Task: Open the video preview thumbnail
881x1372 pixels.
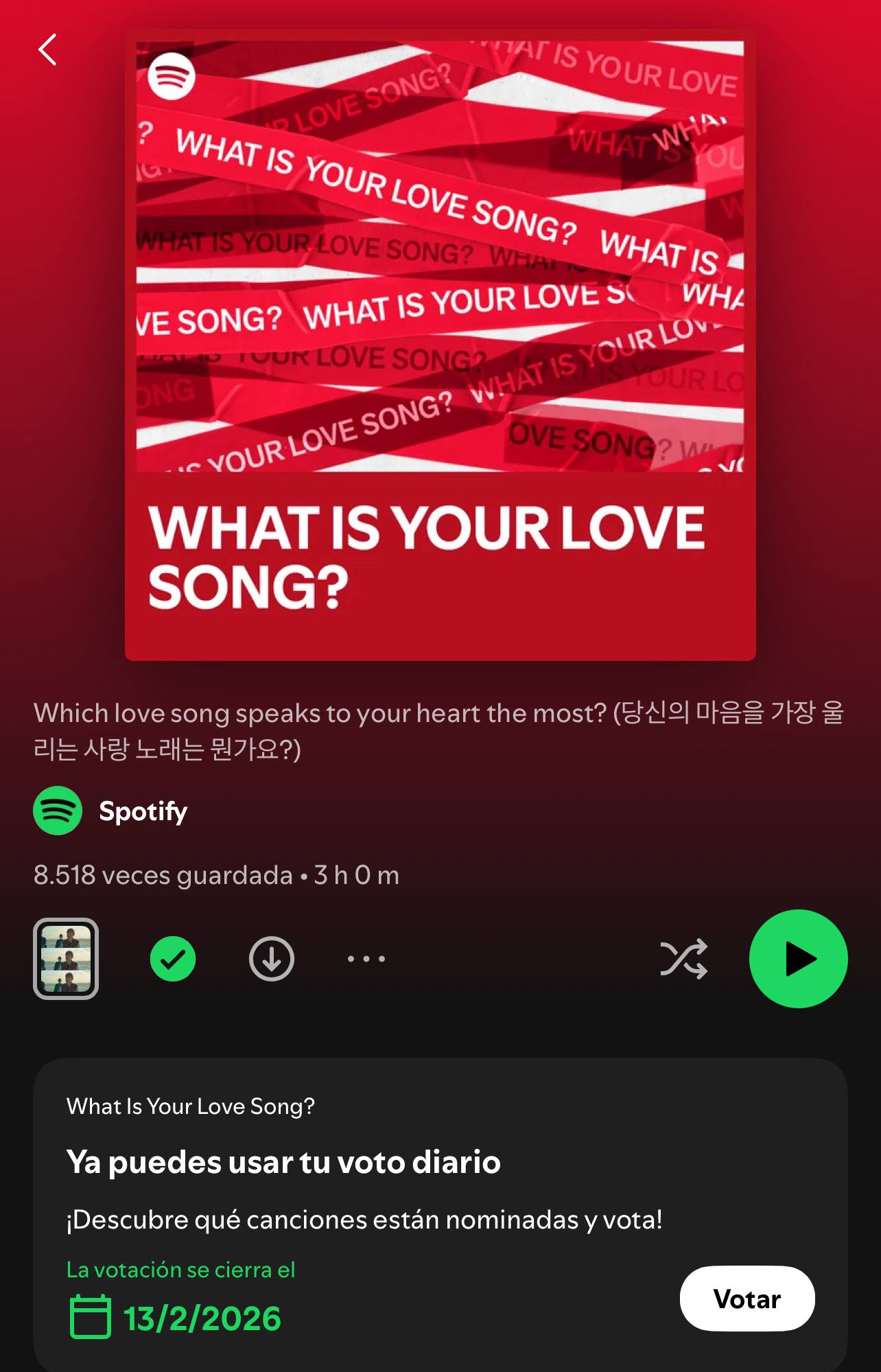Action: tap(65, 960)
